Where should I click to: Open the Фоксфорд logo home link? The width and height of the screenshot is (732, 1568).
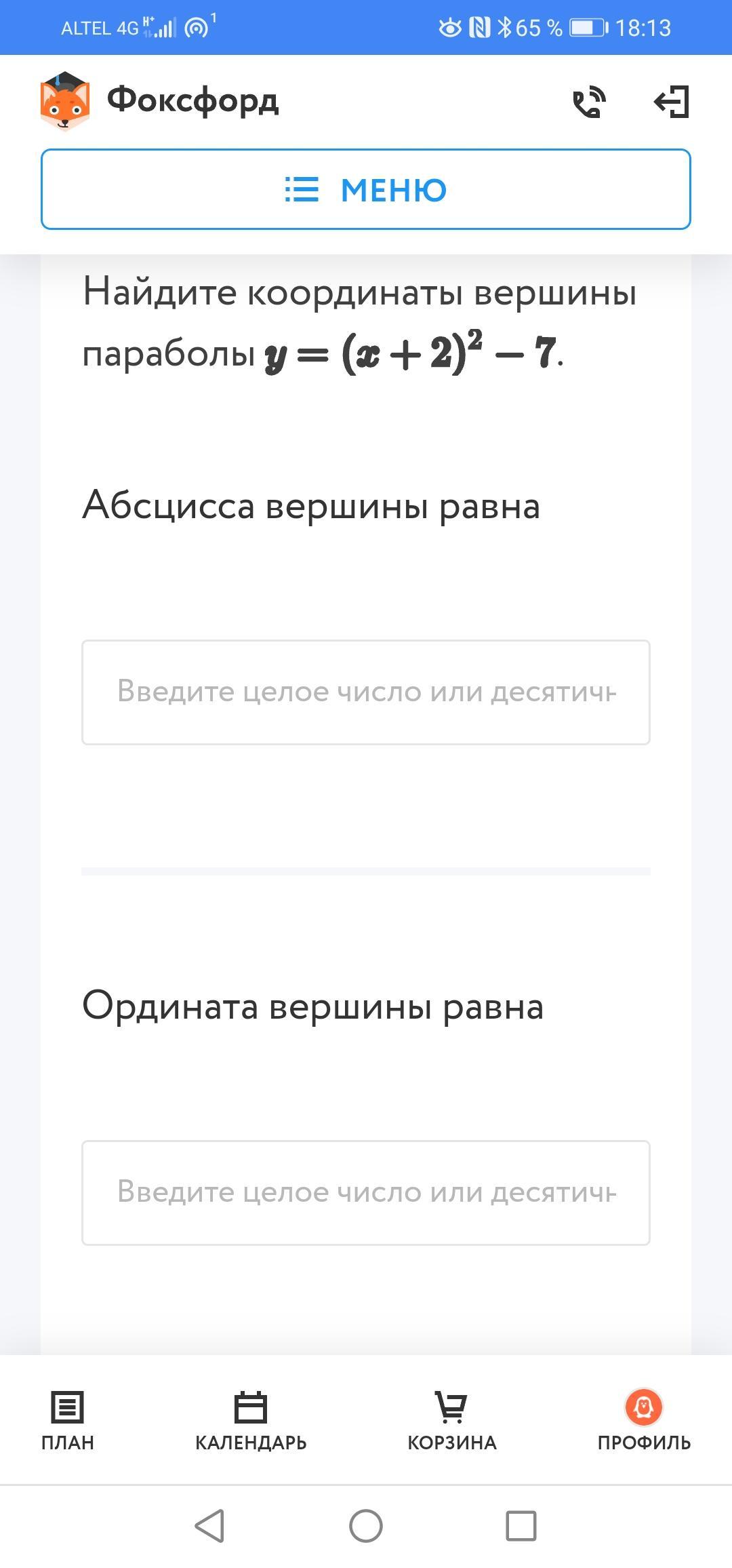(160, 101)
